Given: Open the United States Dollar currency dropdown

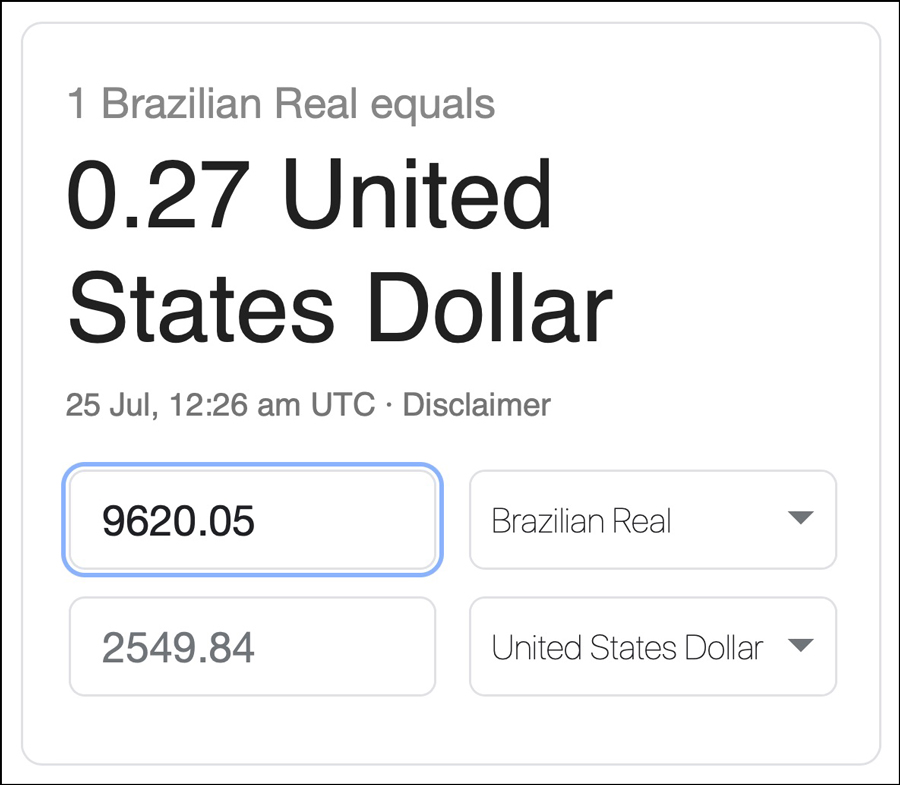Looking at the screenshot, I should pyautogui.click(x=652, y=647).
